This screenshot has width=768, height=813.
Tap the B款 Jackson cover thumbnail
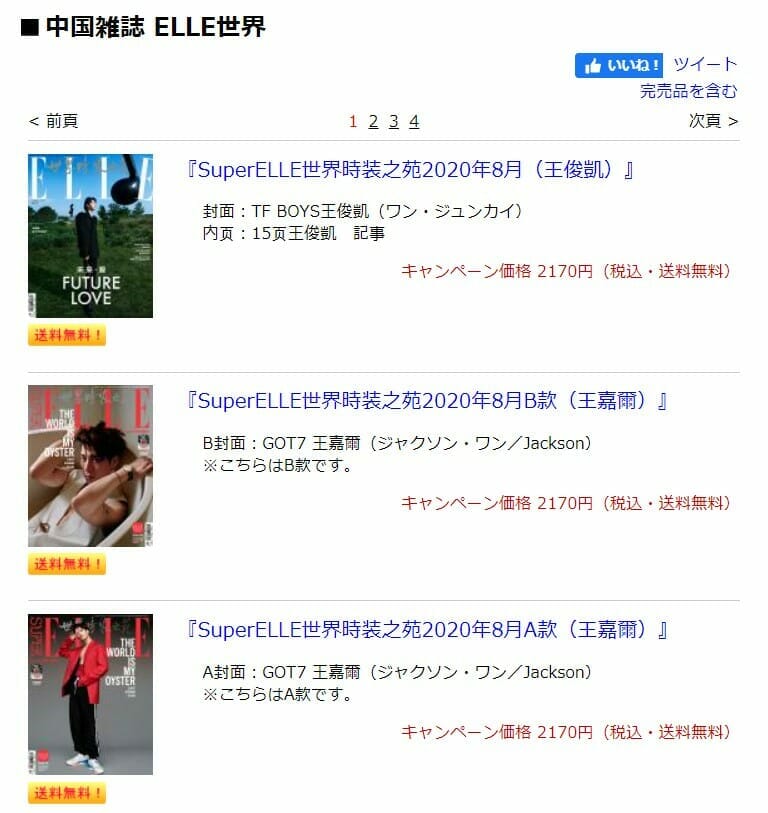[x=90, y=465]
